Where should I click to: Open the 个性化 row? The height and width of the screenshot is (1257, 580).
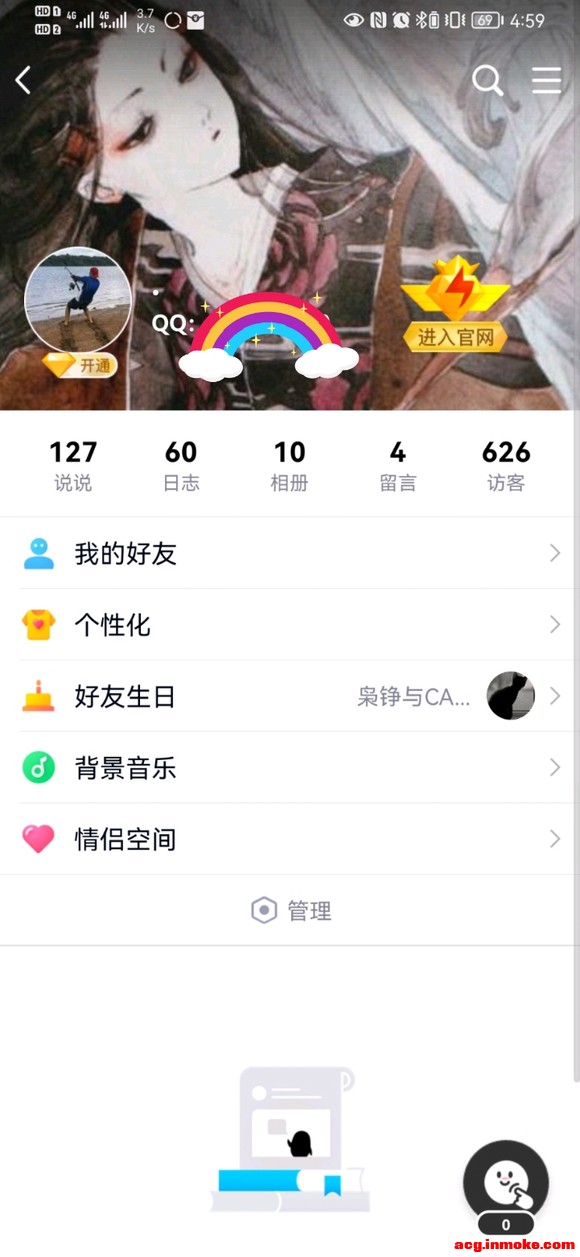[290, 625]
